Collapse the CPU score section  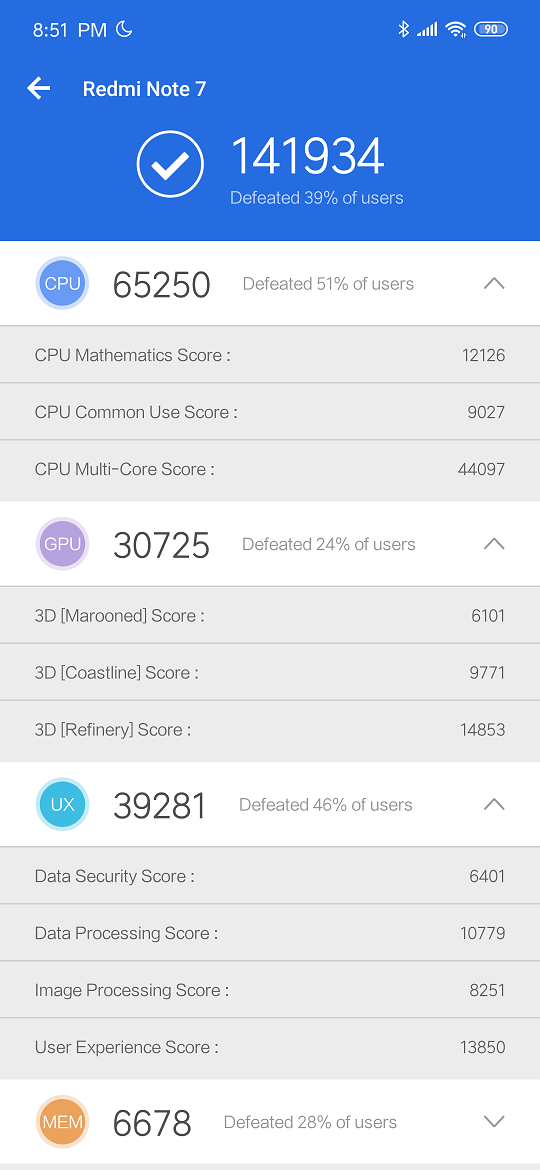pos(494,284)
